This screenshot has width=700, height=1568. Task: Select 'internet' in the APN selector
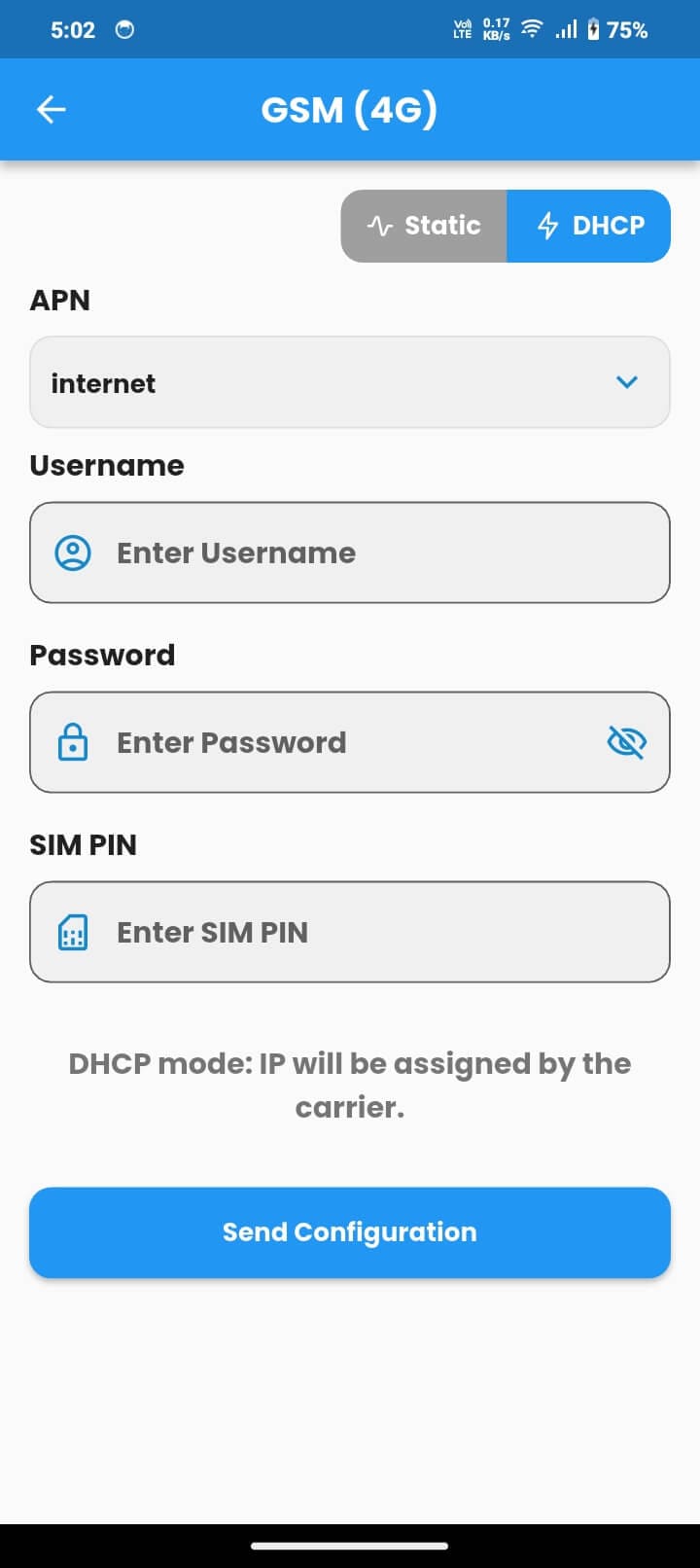pyautogui.click(x=103, y=383)
